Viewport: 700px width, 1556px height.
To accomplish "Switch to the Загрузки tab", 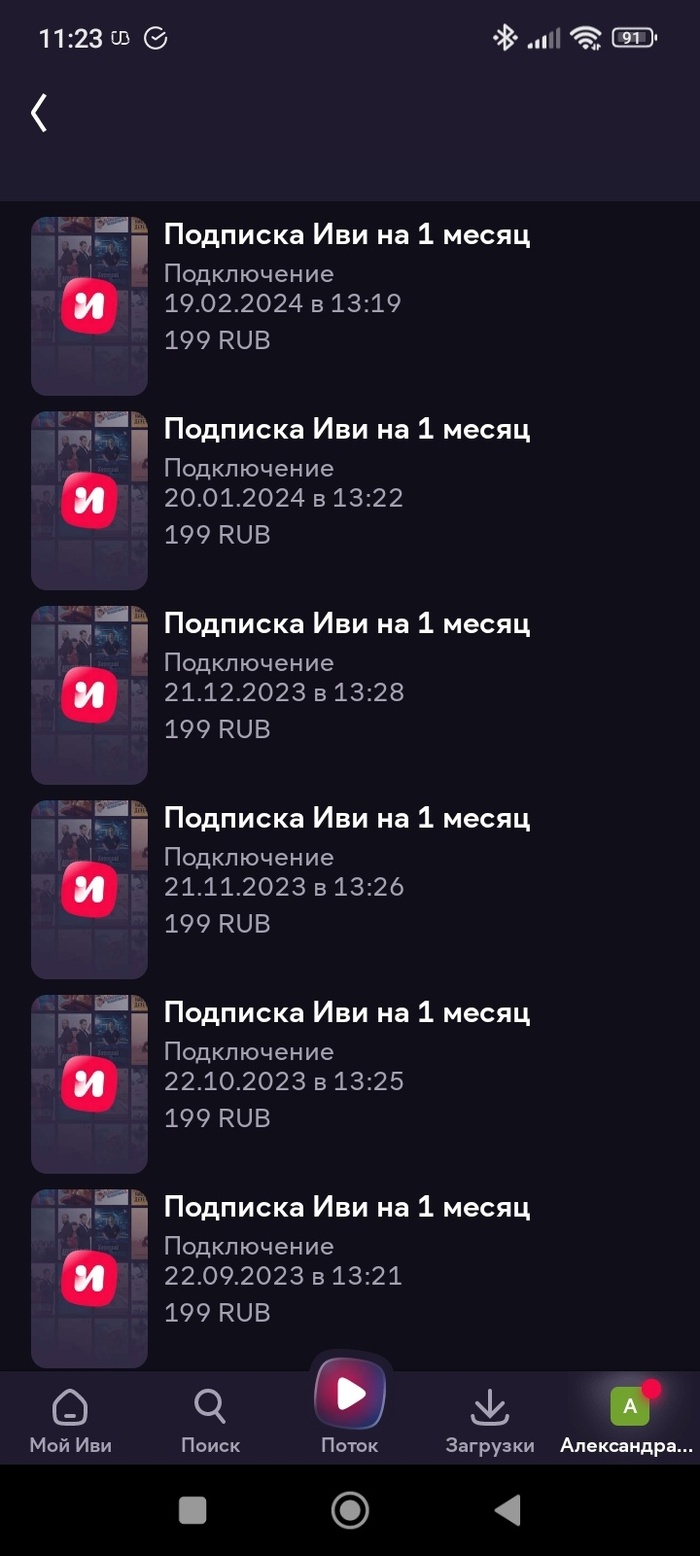I will [490, 1419].
